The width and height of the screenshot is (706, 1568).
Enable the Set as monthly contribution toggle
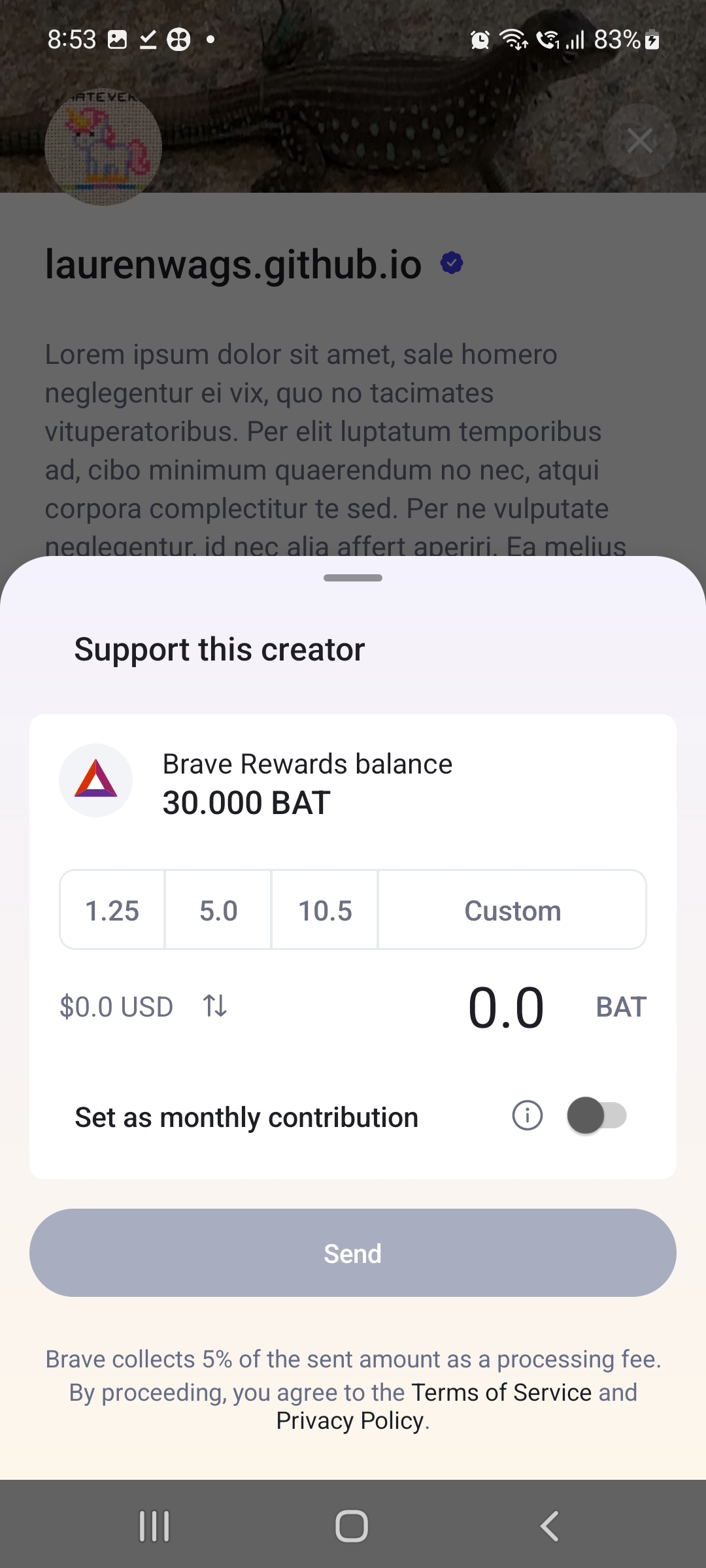[x=597, y=1116]
